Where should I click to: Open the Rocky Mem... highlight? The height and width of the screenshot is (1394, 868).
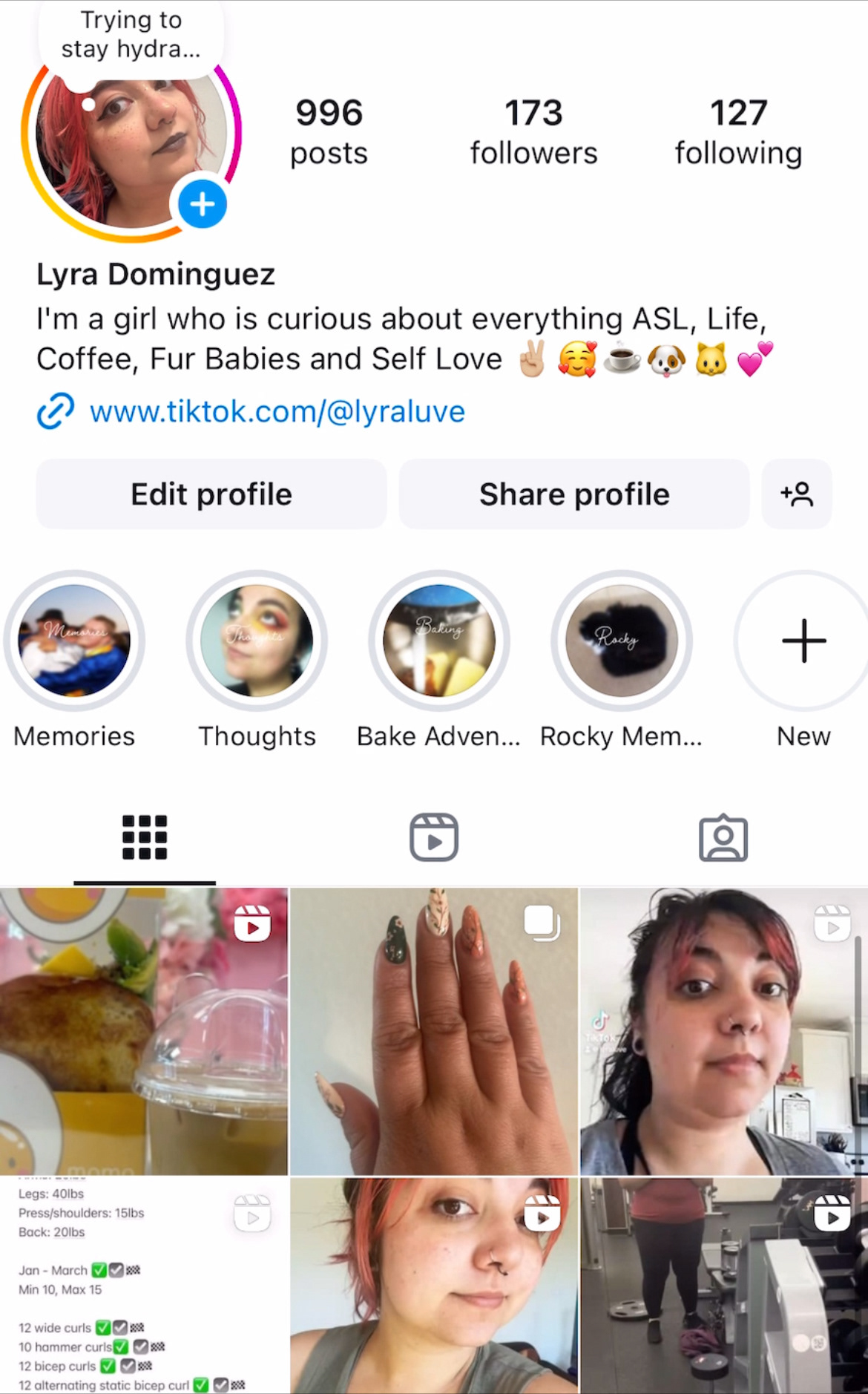point(622,641)
